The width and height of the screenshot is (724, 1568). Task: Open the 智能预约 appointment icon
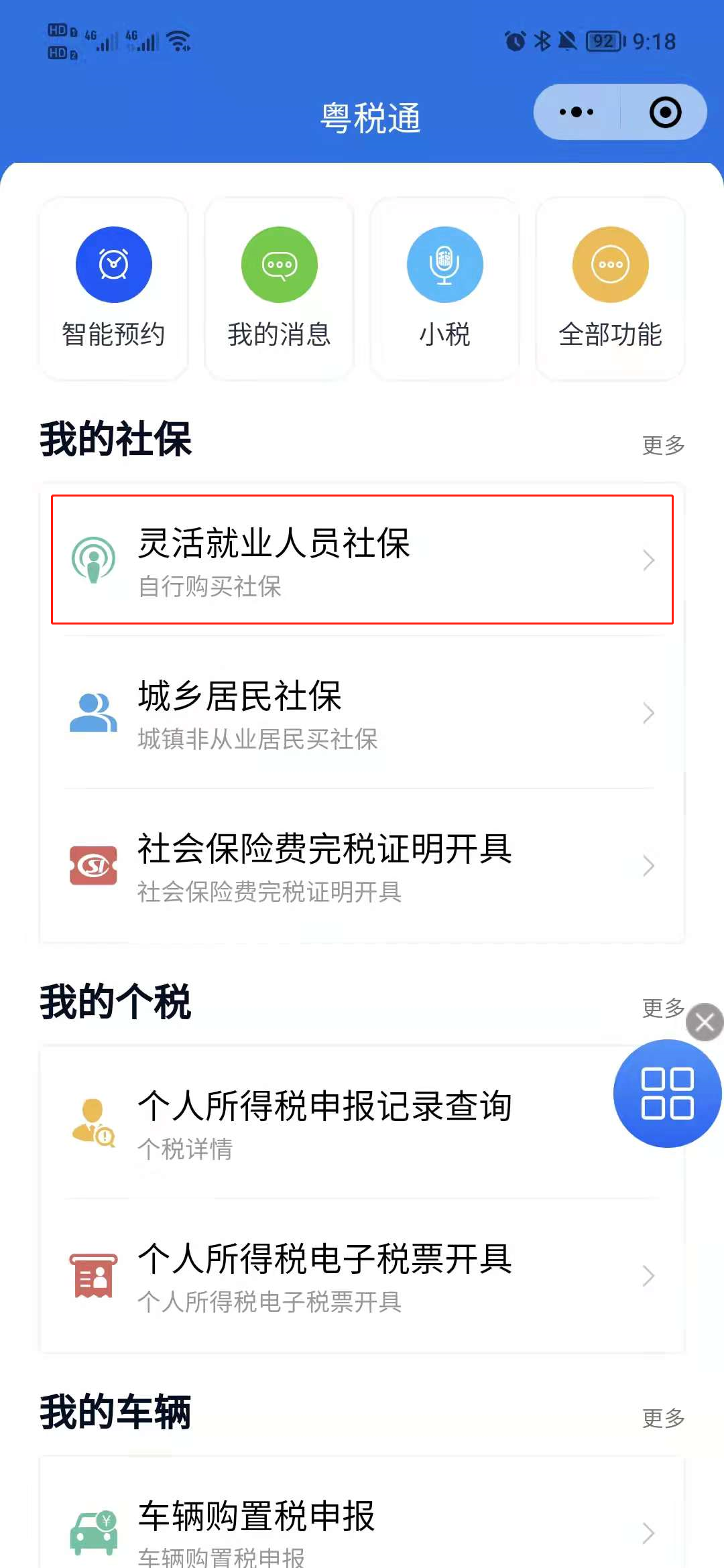113,263
